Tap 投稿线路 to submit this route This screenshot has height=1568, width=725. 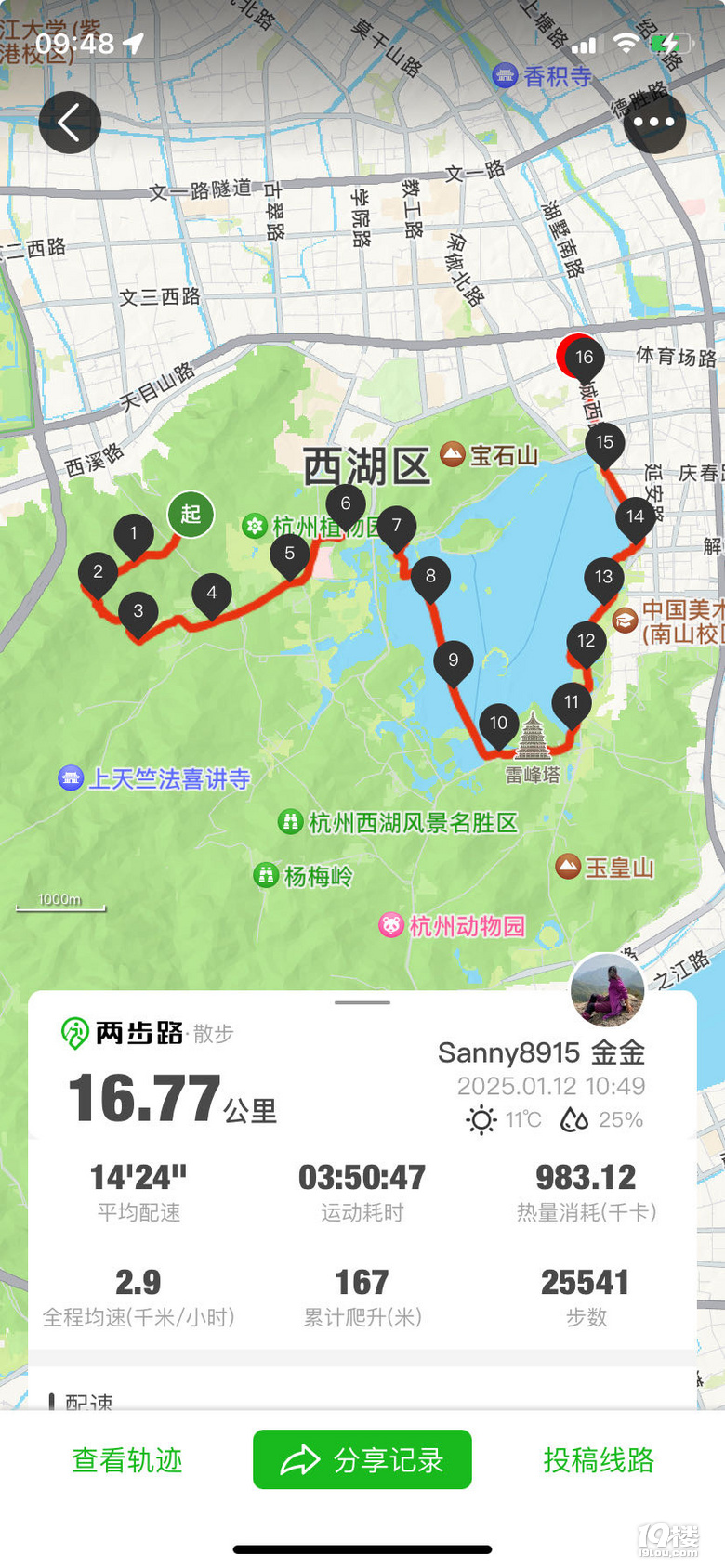599,1459
